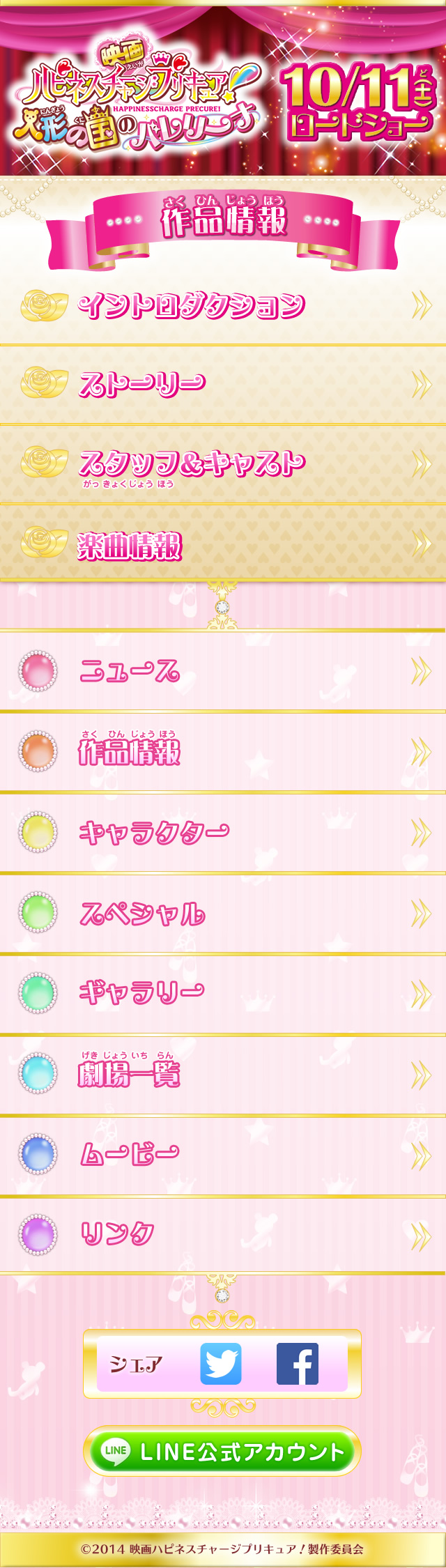Open the ムービー page

pos(223,1155)
